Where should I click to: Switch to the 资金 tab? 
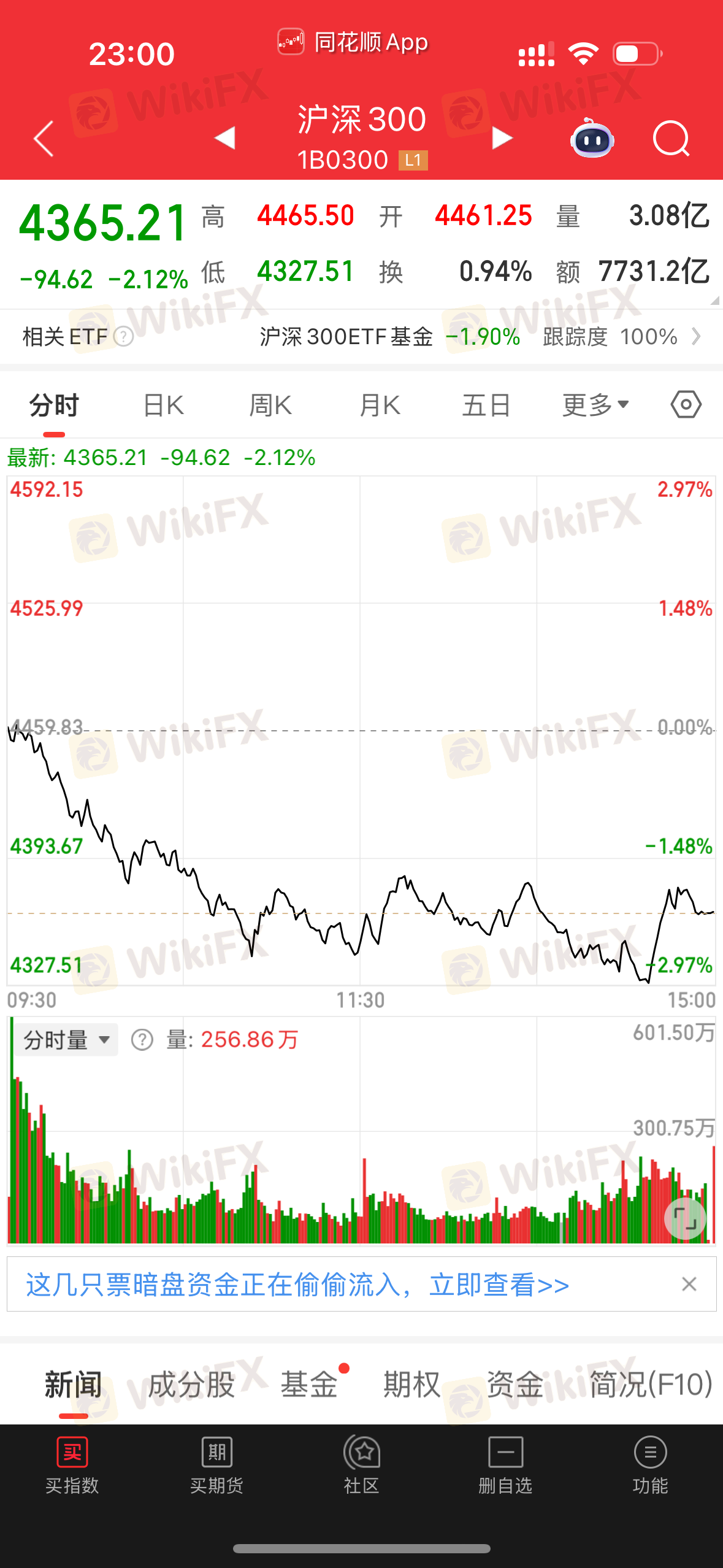(515, 1385)
